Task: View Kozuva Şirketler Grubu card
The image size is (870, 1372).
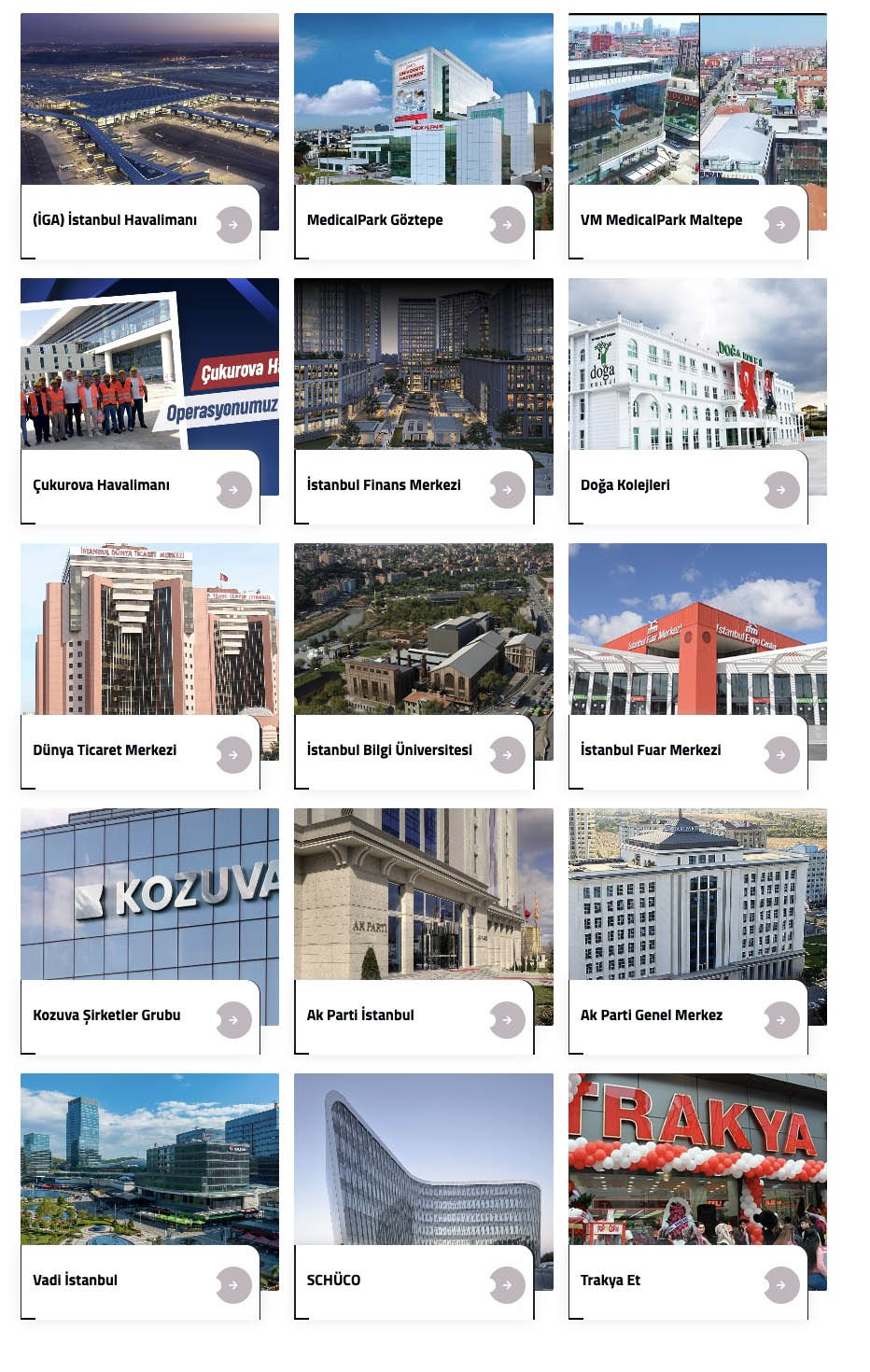Action: tap(106, 1015)
